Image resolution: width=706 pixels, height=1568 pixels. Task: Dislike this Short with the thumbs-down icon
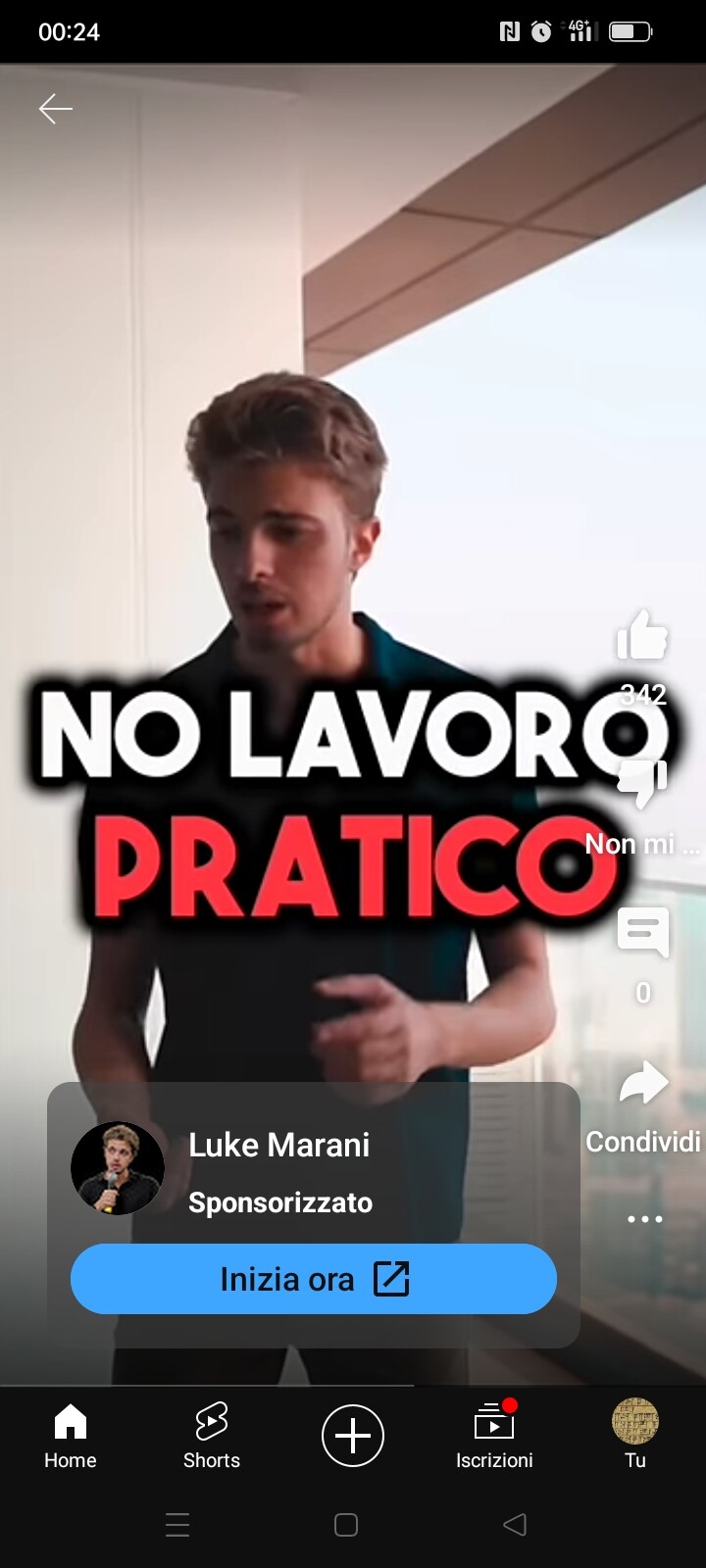tap(642, 783)
